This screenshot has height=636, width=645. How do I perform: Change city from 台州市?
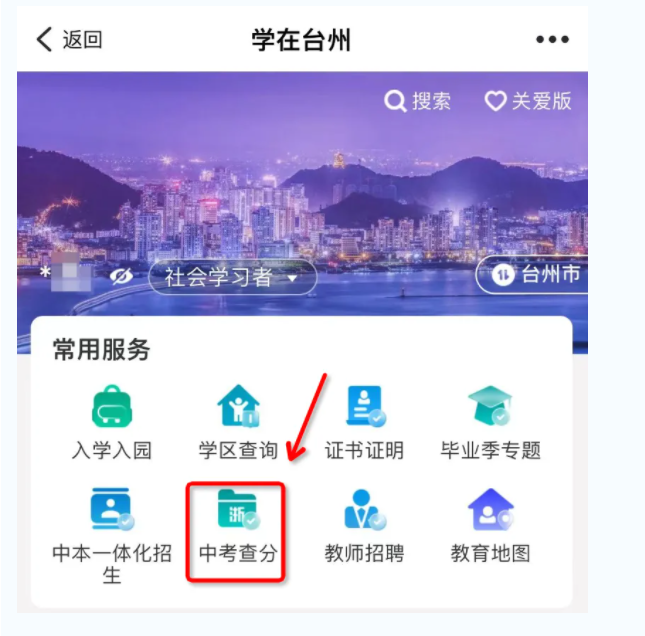[535, 275]
